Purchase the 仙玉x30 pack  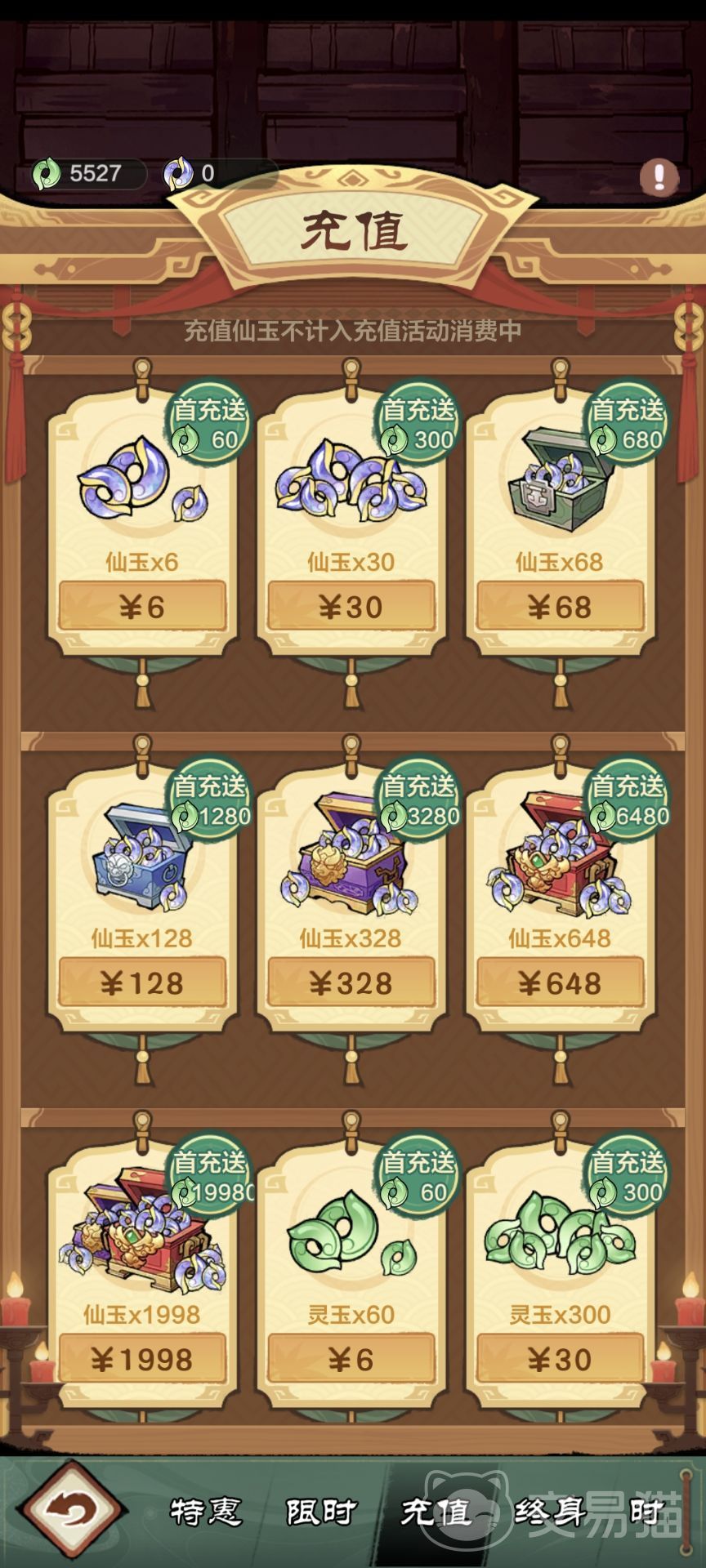point(351,607)
